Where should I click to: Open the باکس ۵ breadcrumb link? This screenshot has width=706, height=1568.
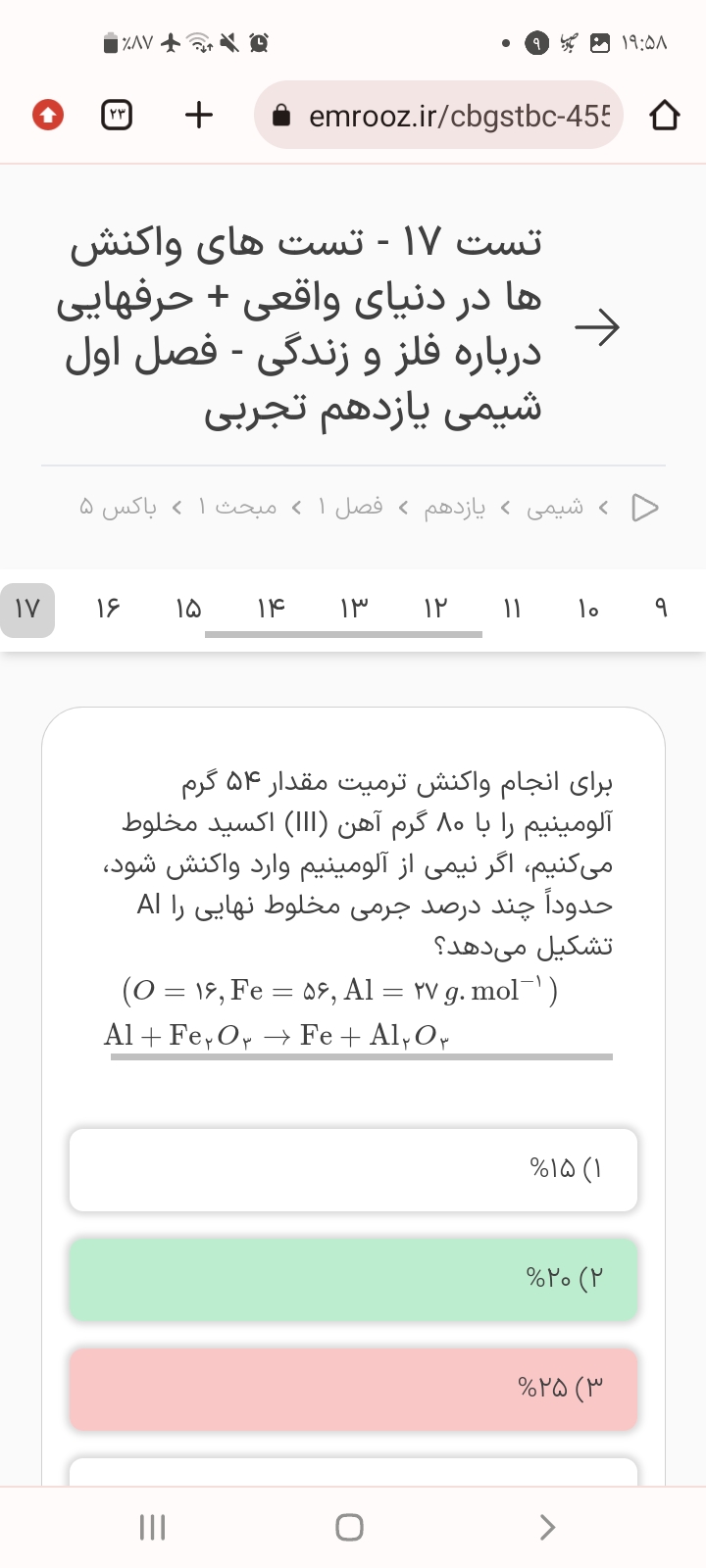(118, 507)
